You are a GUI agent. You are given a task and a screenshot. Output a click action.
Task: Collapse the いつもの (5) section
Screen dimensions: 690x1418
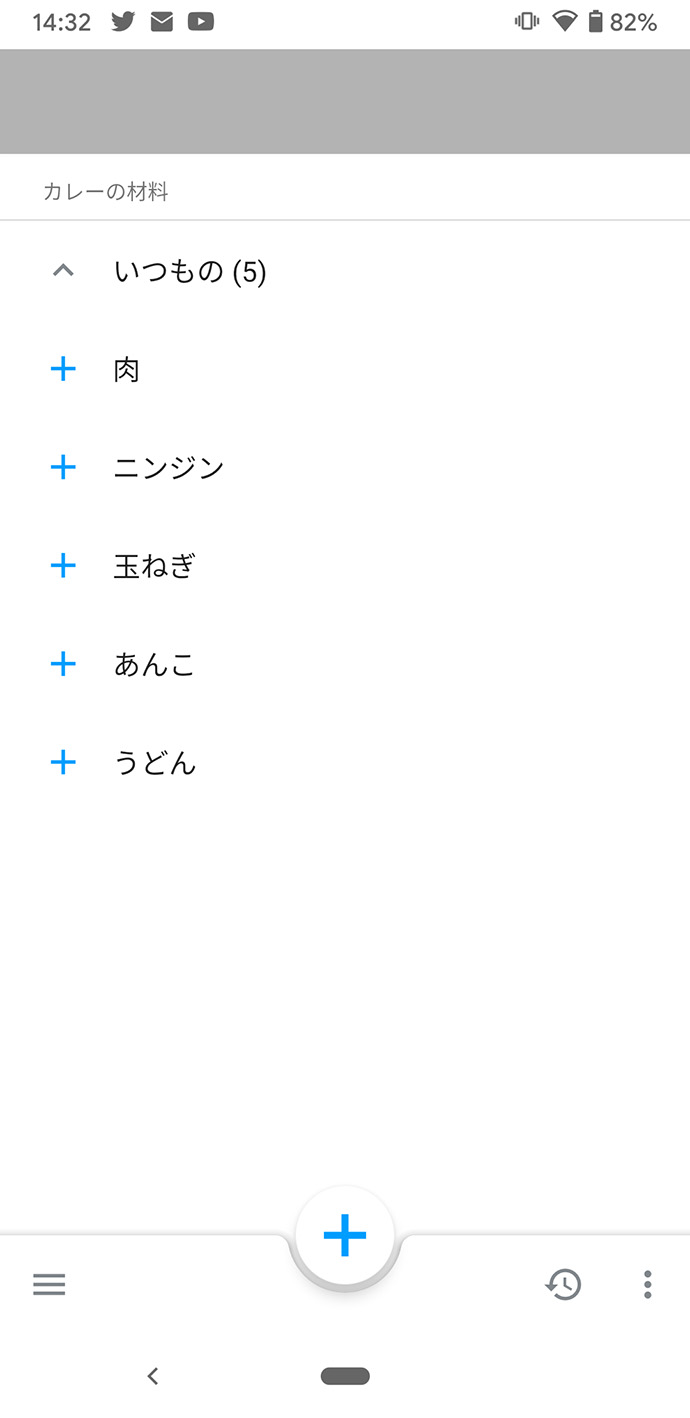pyautogui.click(x=63, y=271)
